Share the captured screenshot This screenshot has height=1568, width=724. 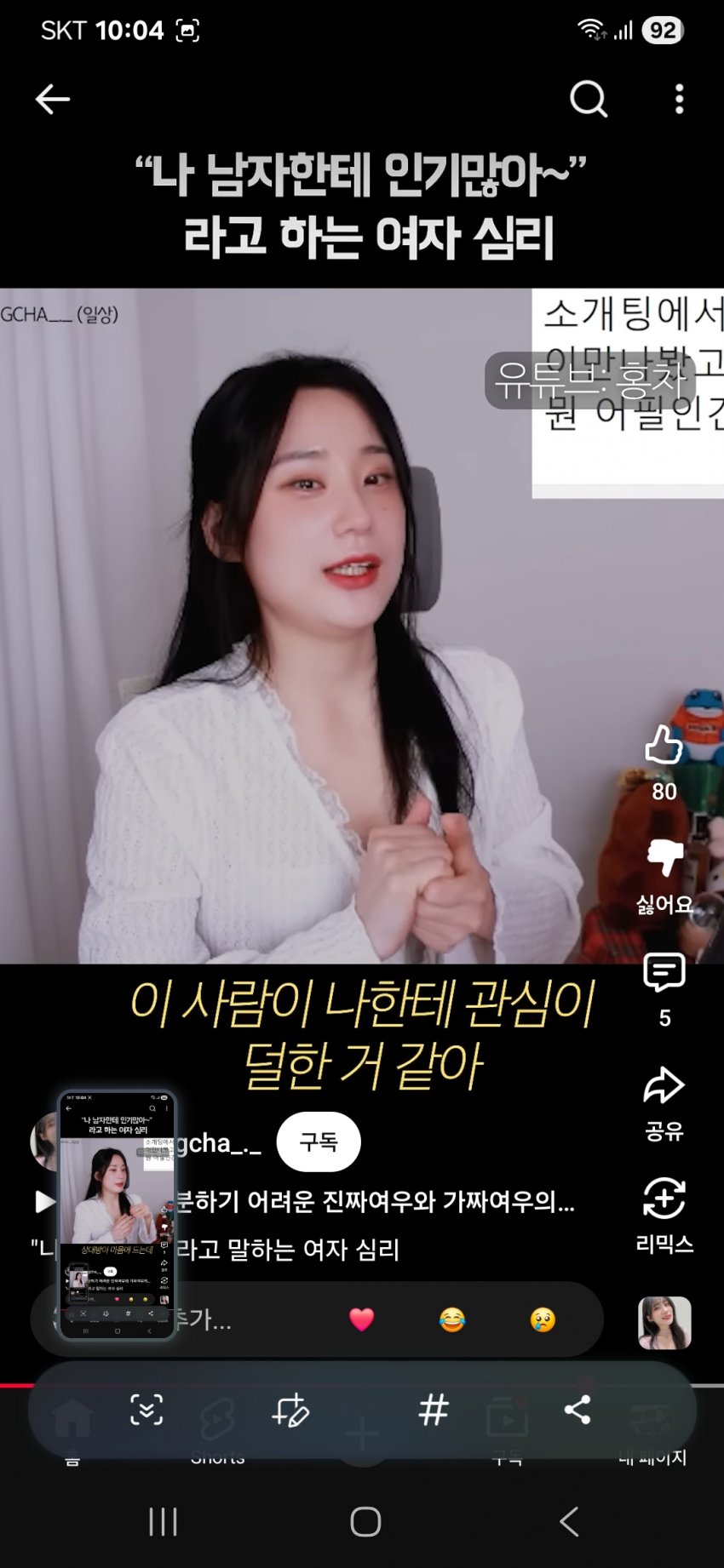(577, 1411)
